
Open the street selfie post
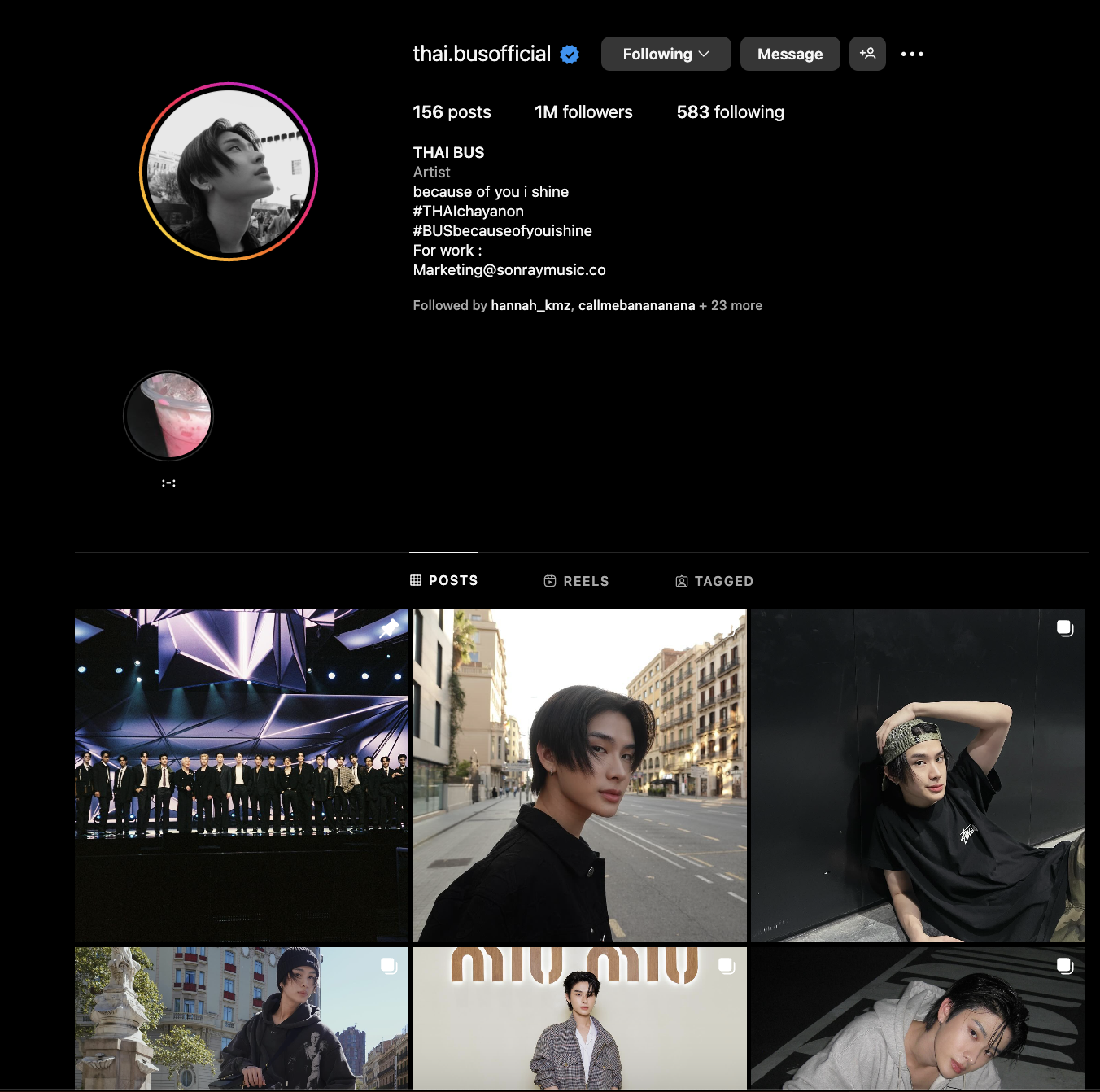tap(579, 775)
